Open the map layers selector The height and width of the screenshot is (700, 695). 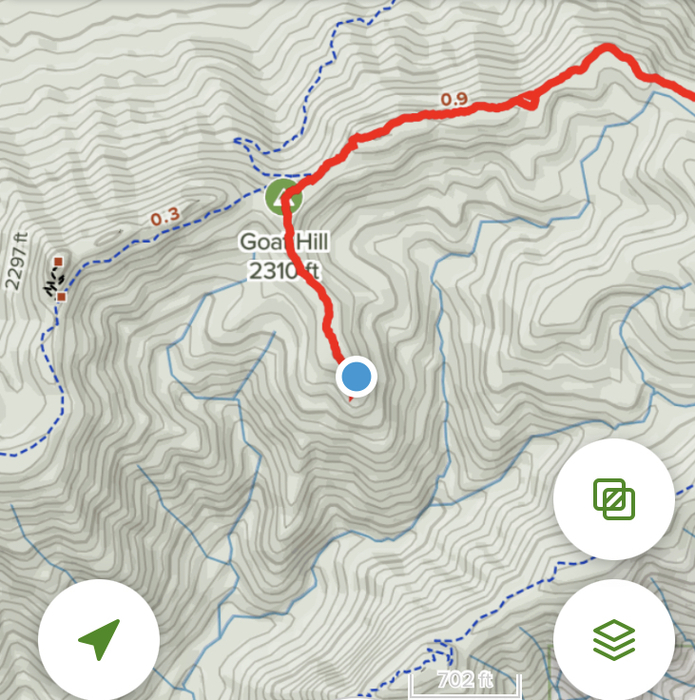[613, 639]
